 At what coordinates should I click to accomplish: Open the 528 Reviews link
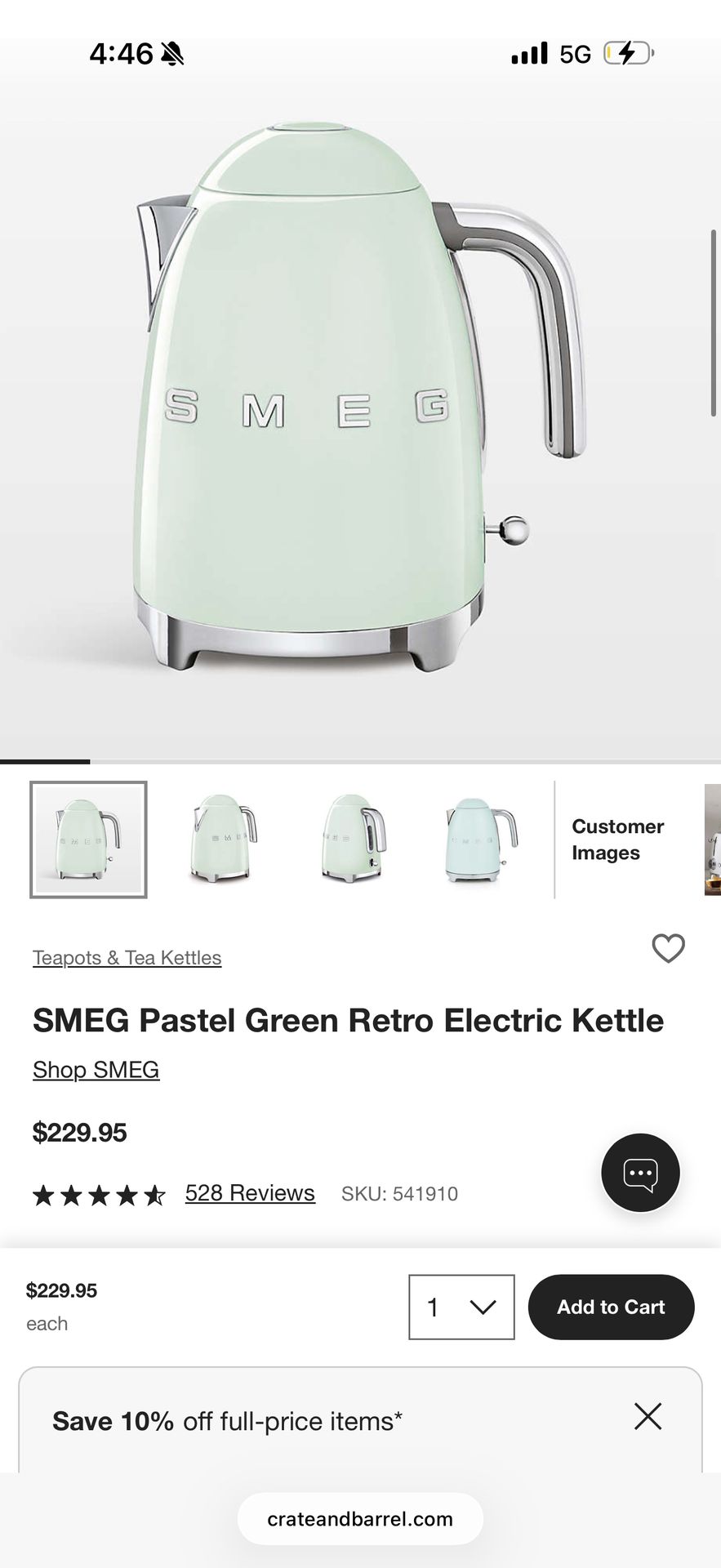coord(250,1193)
